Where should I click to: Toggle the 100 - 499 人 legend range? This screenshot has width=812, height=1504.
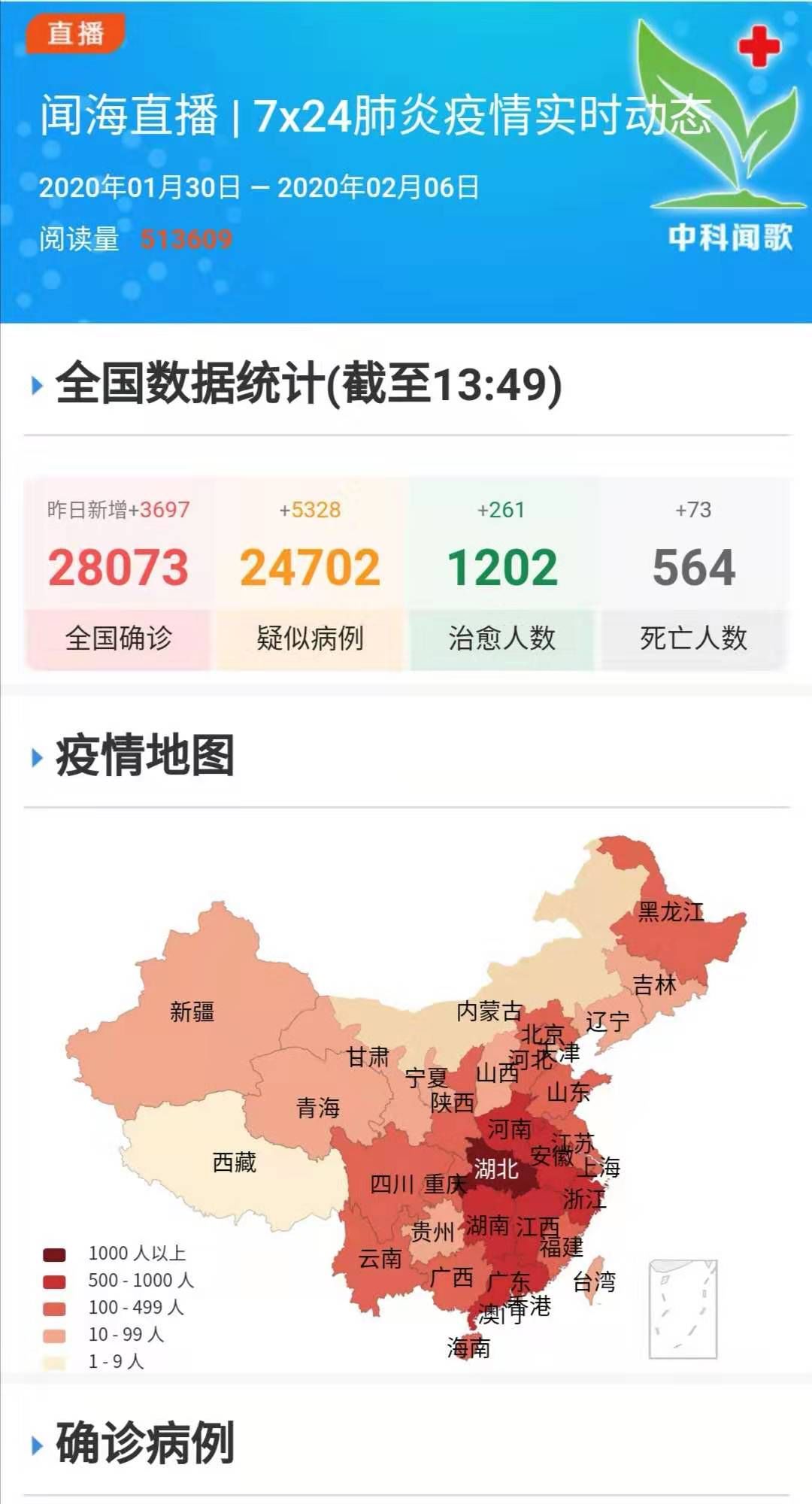tap(114, 1308)
